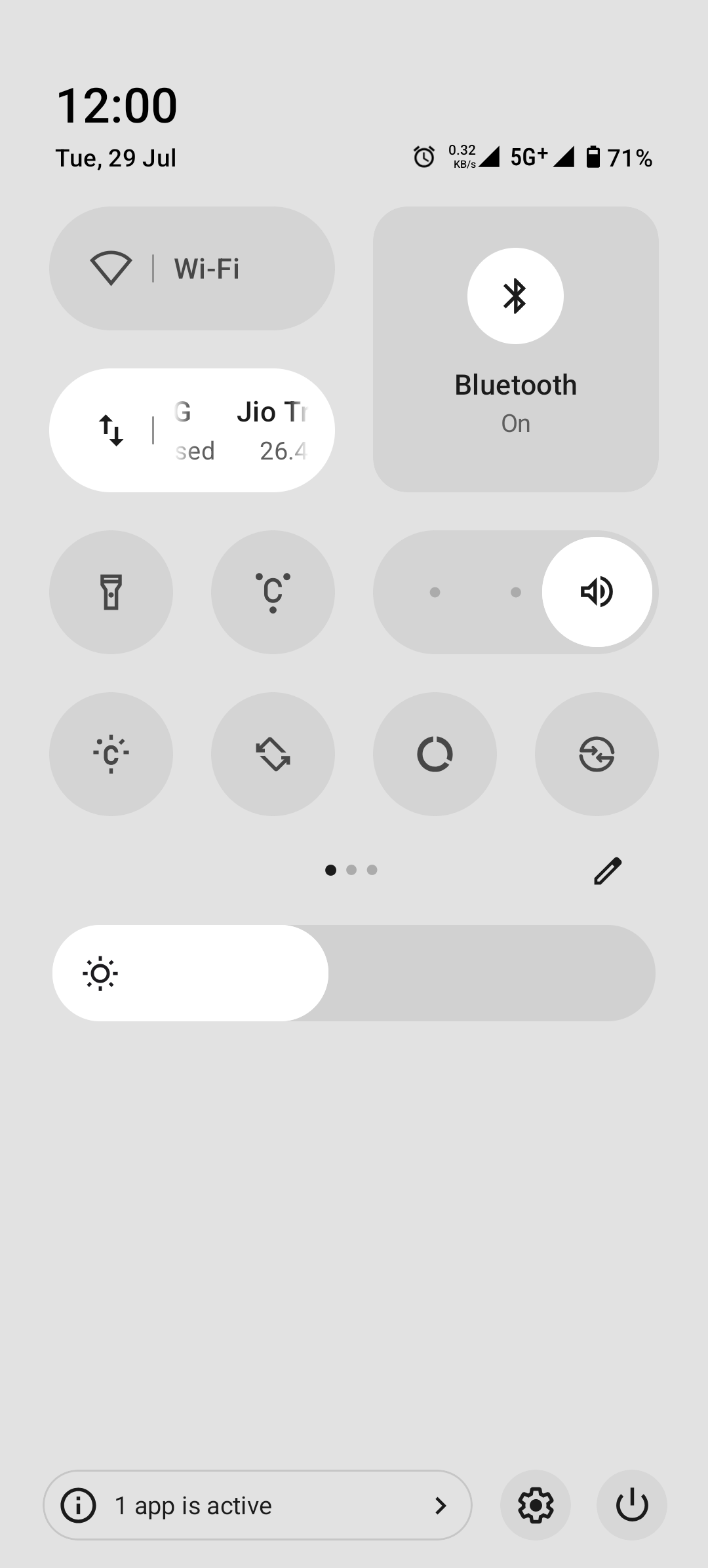Viewport: 708px width, 1568px height.
Task: Open the power menu
Action: coord(631,1505)
